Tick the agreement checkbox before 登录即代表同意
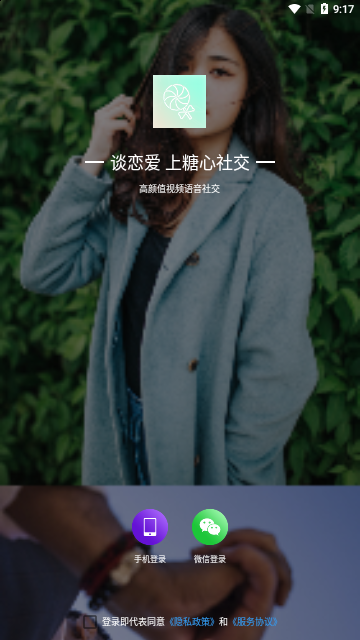This screenshot has height=640, width=360. pos(90,622)
